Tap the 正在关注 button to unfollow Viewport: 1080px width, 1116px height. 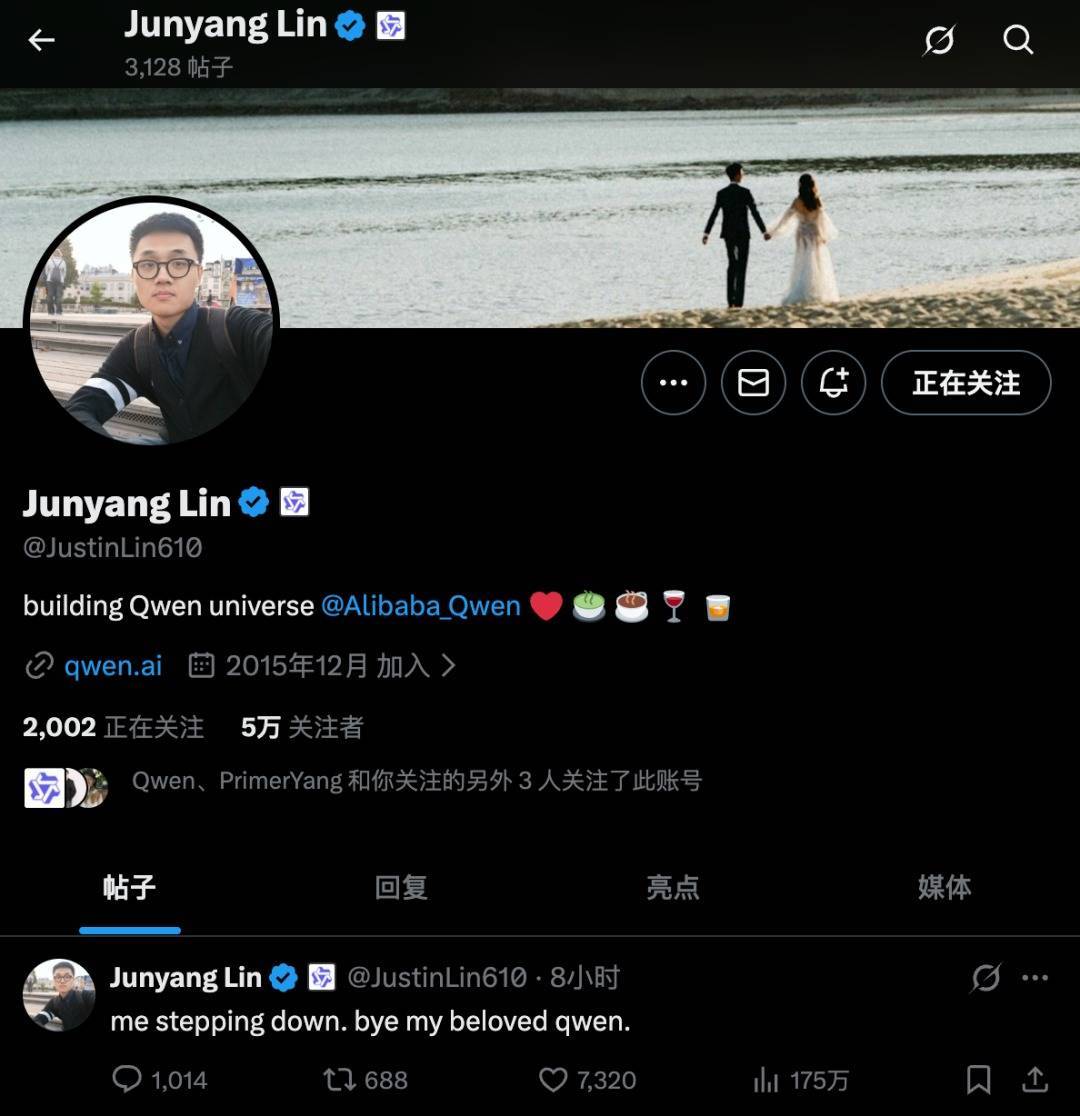[965, 382]
